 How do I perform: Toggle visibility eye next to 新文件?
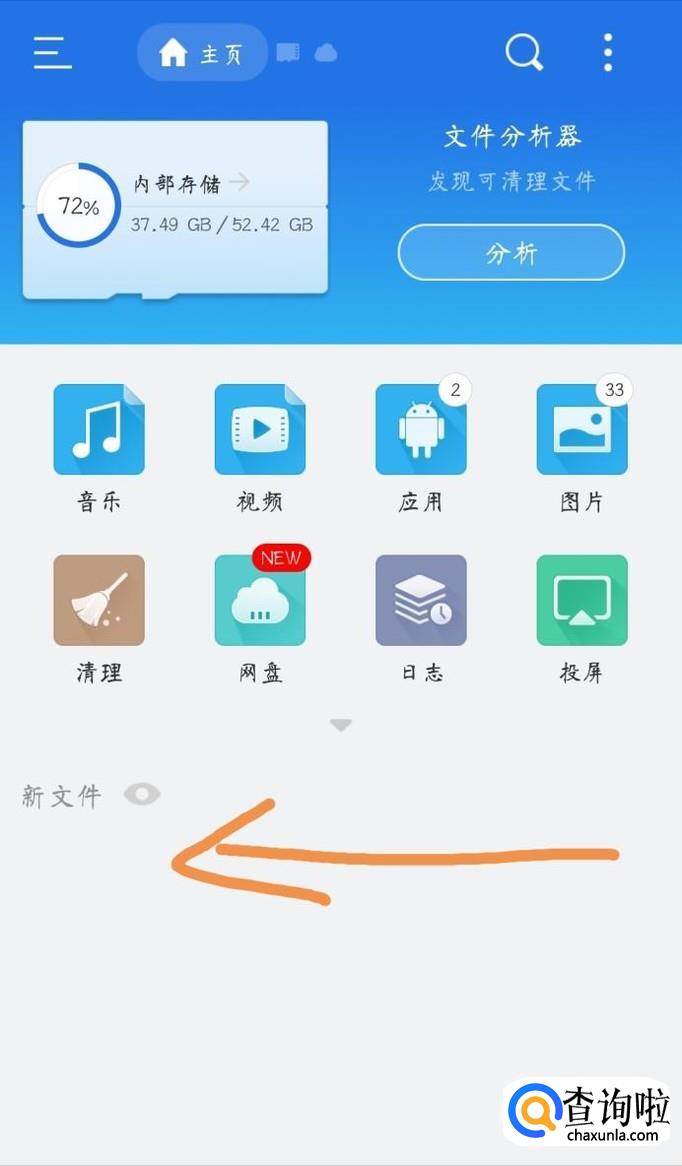click(x=142, y=795)
